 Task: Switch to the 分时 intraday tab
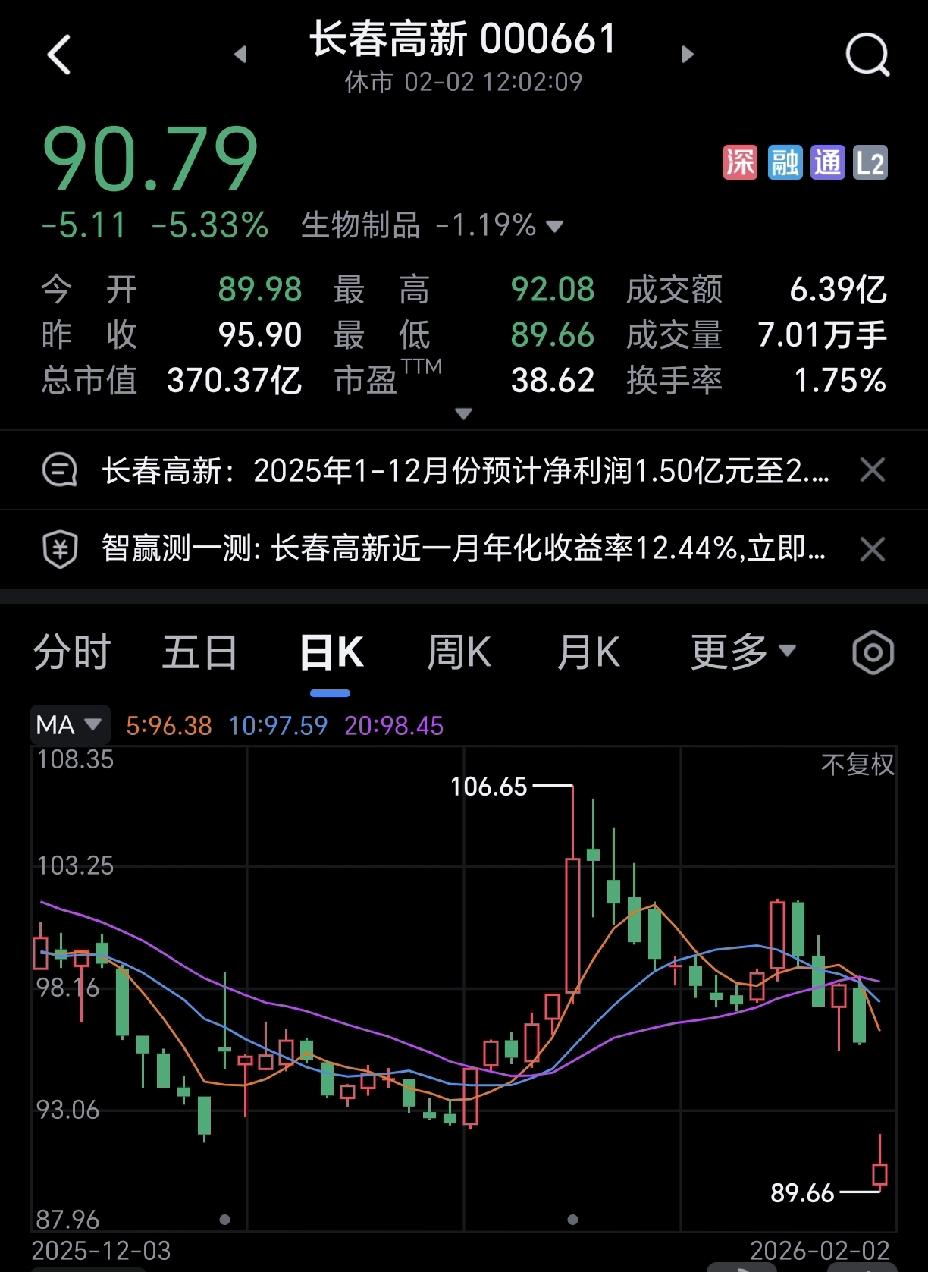point(71,651)
